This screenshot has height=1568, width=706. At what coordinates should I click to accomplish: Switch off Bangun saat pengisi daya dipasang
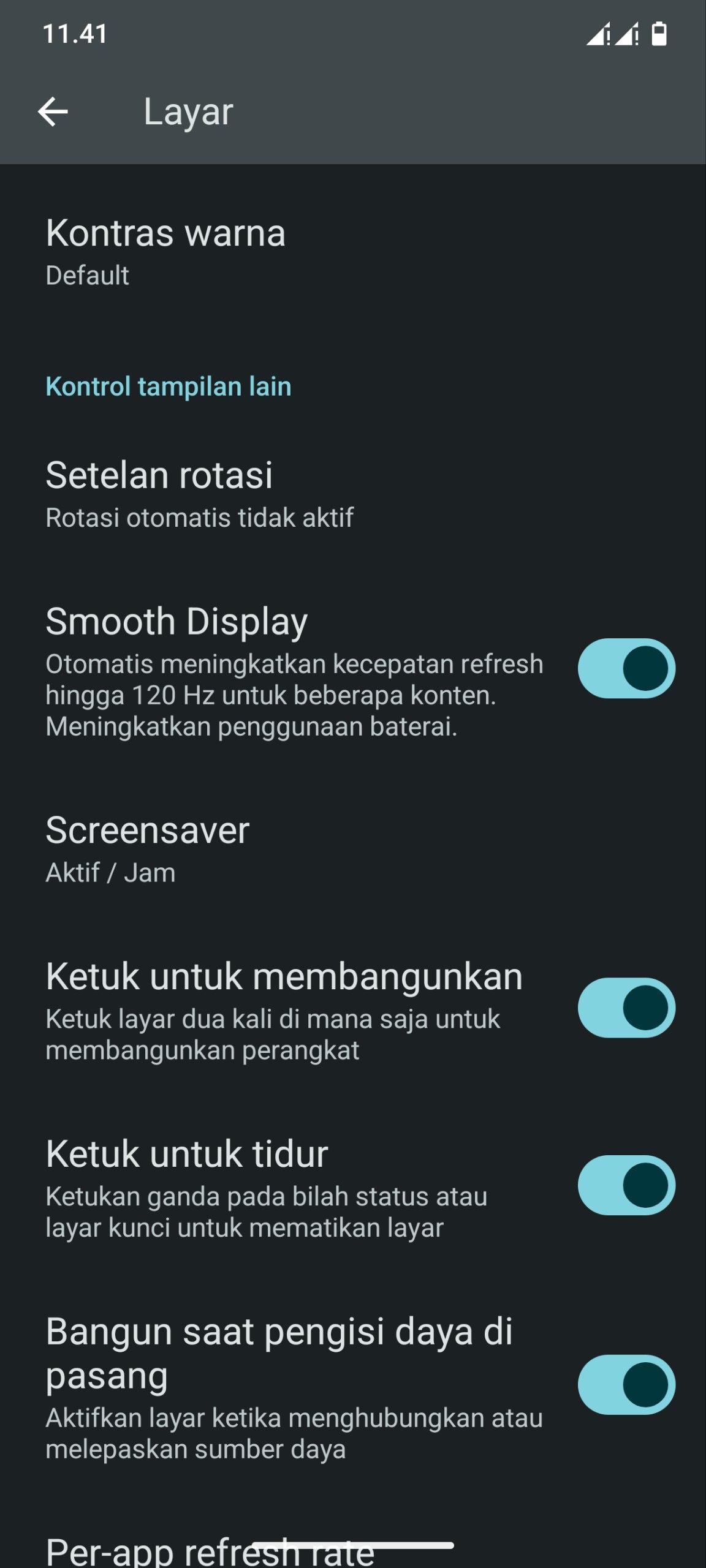click(x=626, y=1384)
